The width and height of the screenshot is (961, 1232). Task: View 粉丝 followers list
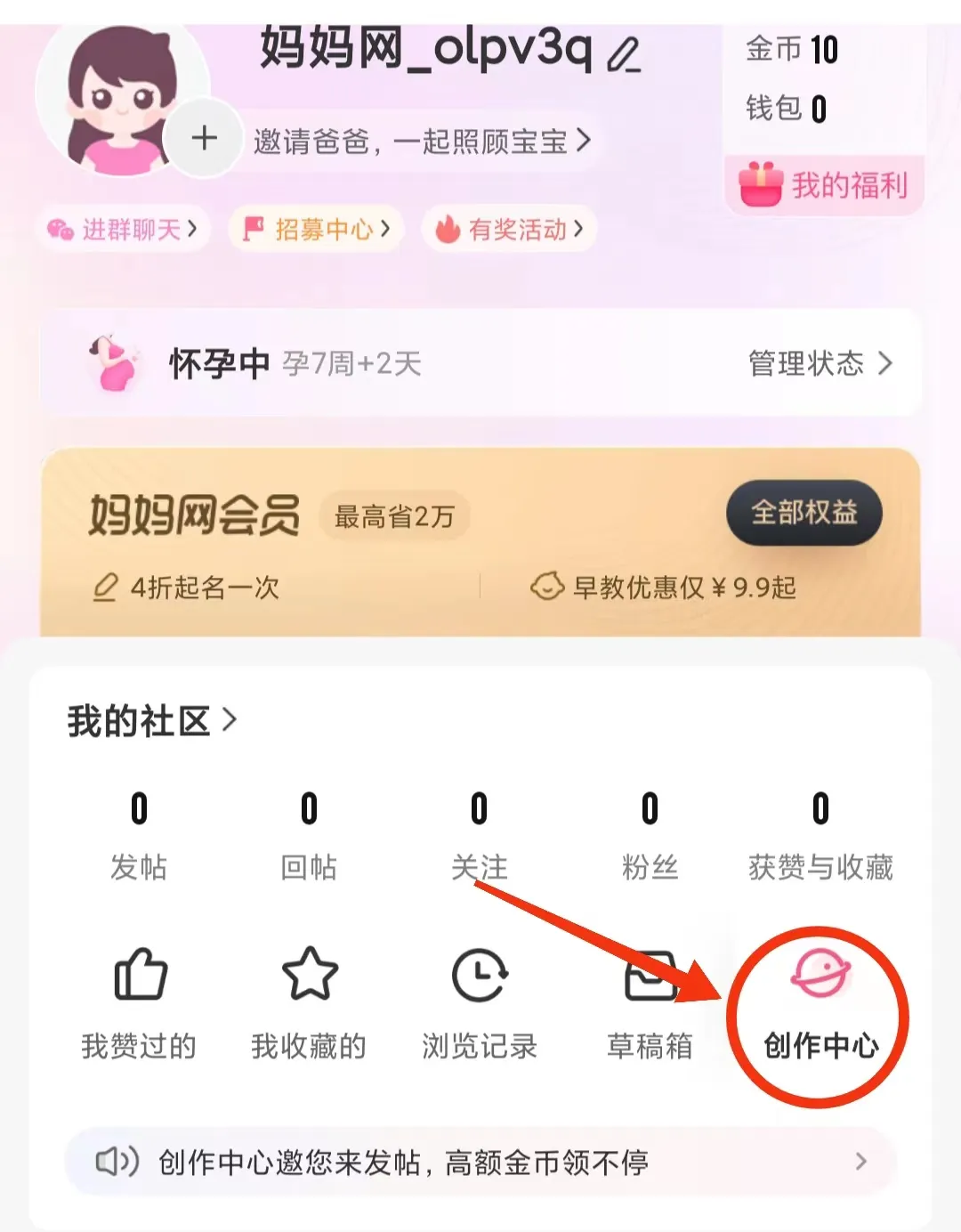point(650,835)
